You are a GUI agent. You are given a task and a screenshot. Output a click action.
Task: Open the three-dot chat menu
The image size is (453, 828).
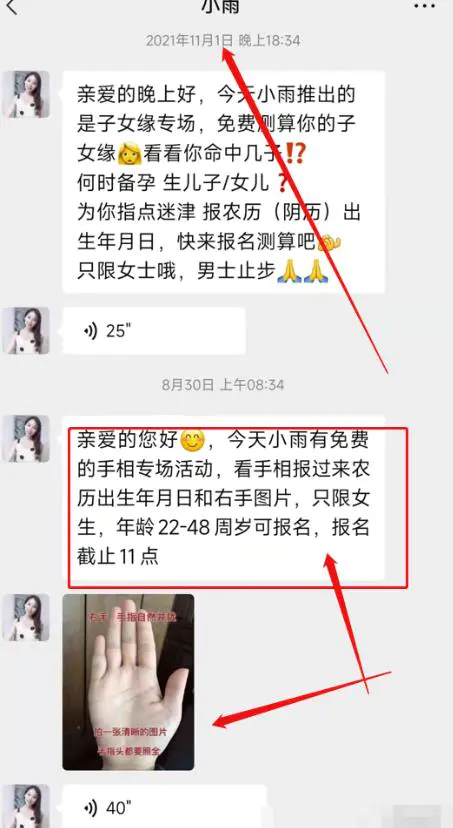tap(424, 6)
